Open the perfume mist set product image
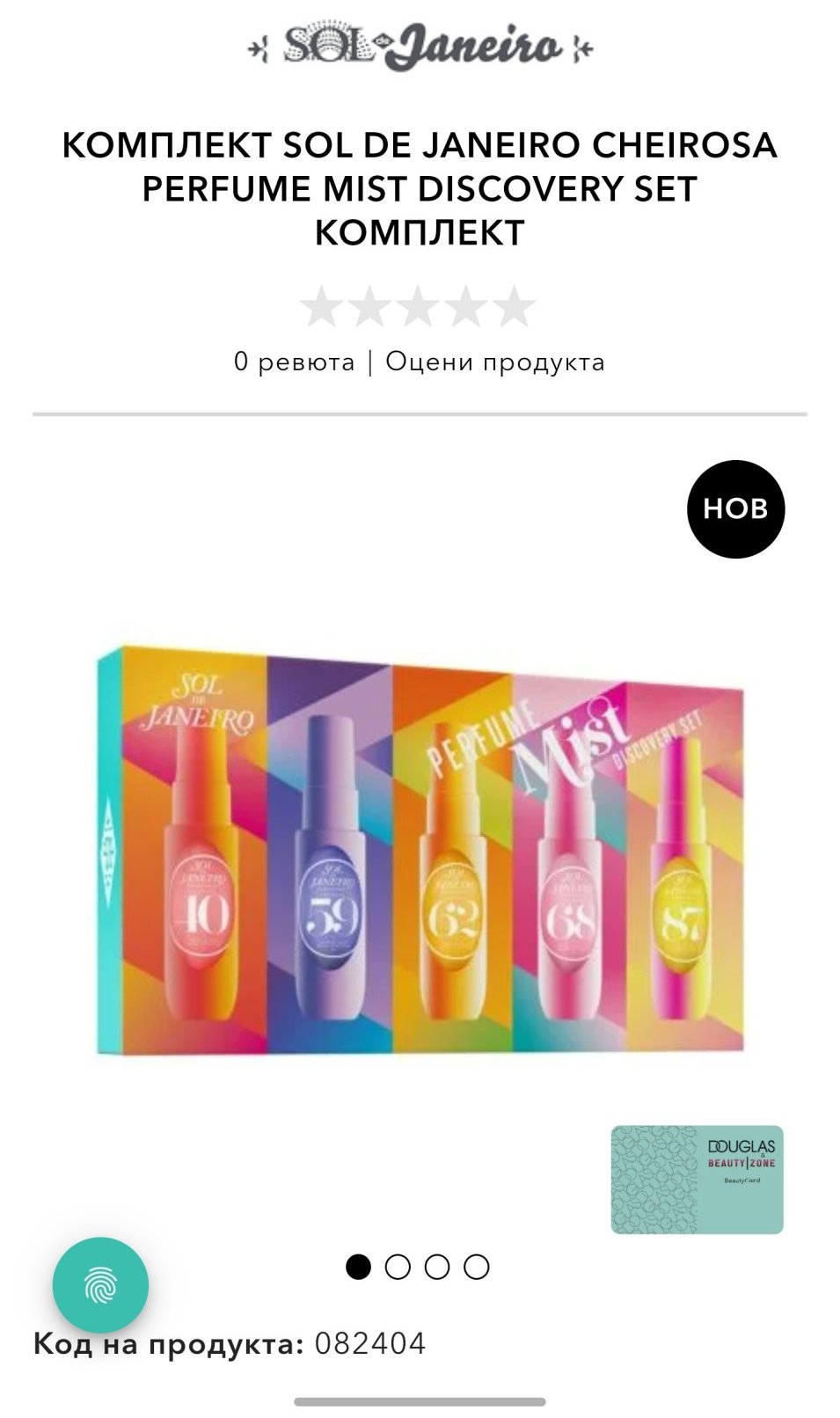The image size is (840, 1418). point(420,849)
